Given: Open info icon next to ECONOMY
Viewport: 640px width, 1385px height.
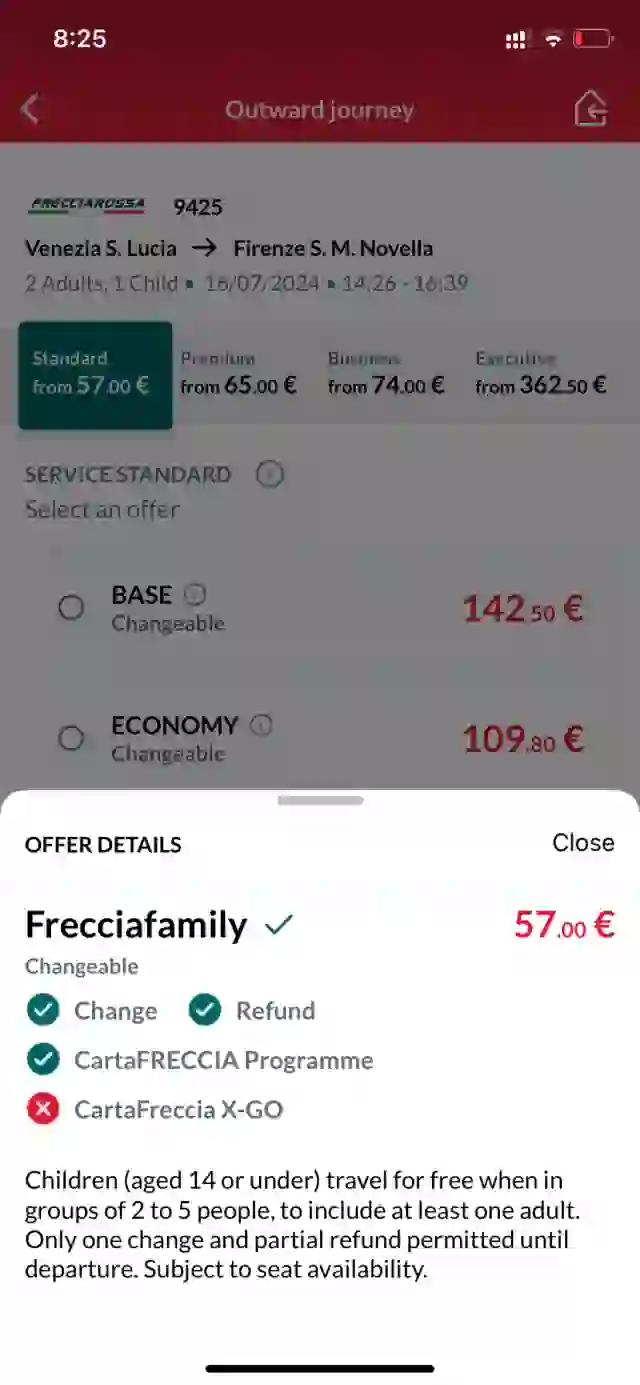Looking at the screenshot, I should click(262, 724).
